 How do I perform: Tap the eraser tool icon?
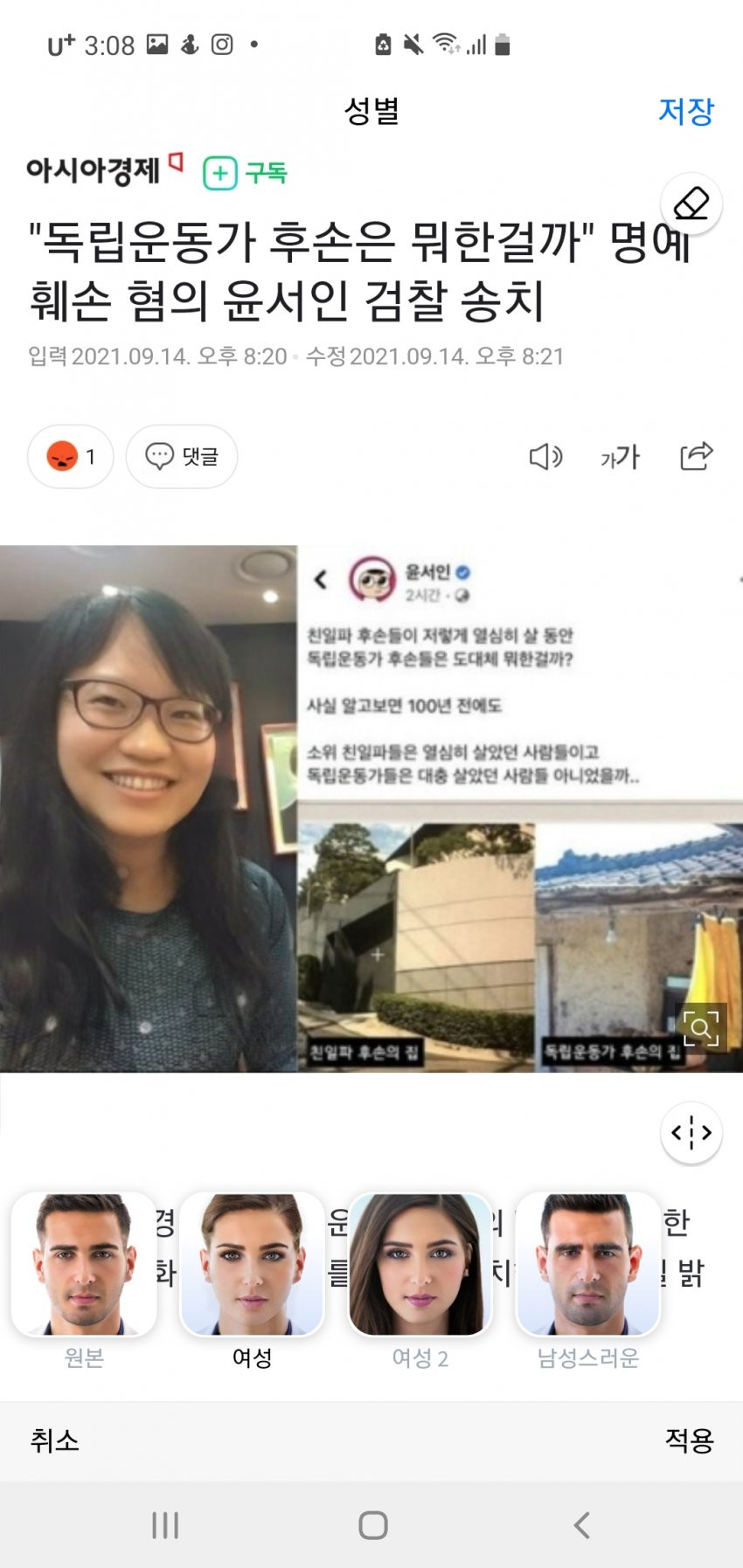691,204
